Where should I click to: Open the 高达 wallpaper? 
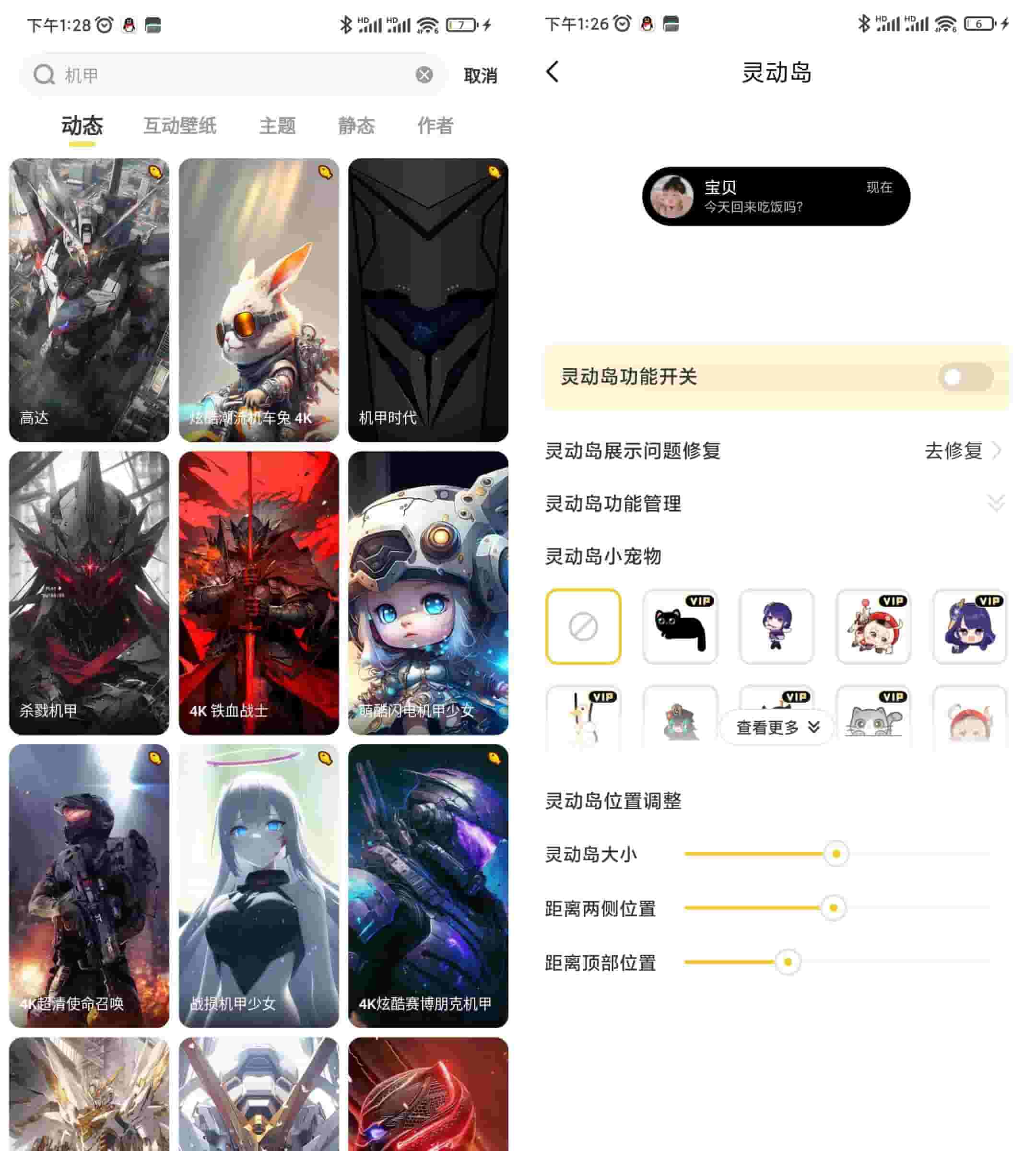pyautogui.click(x=89, y=299)
